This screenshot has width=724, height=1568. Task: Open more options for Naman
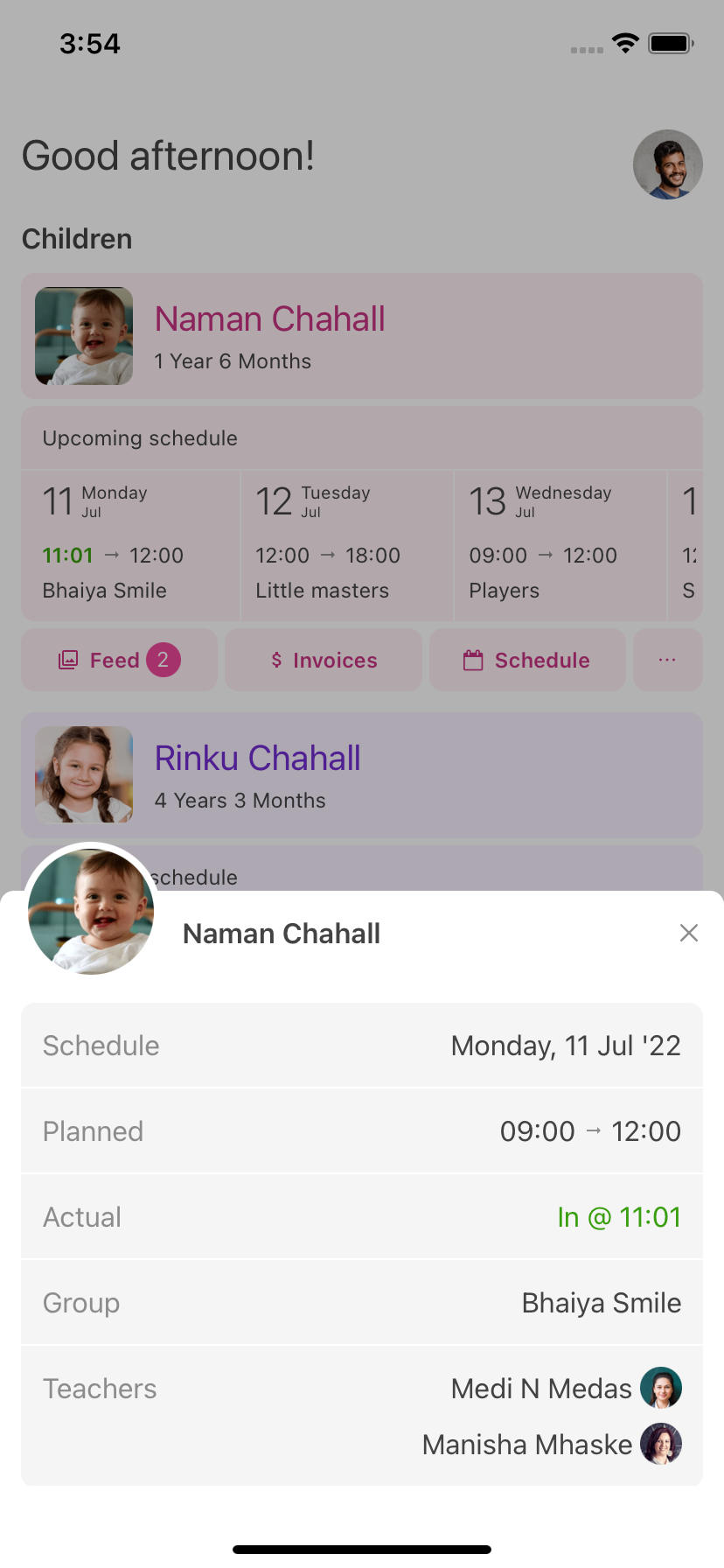[x=667, y=660]
